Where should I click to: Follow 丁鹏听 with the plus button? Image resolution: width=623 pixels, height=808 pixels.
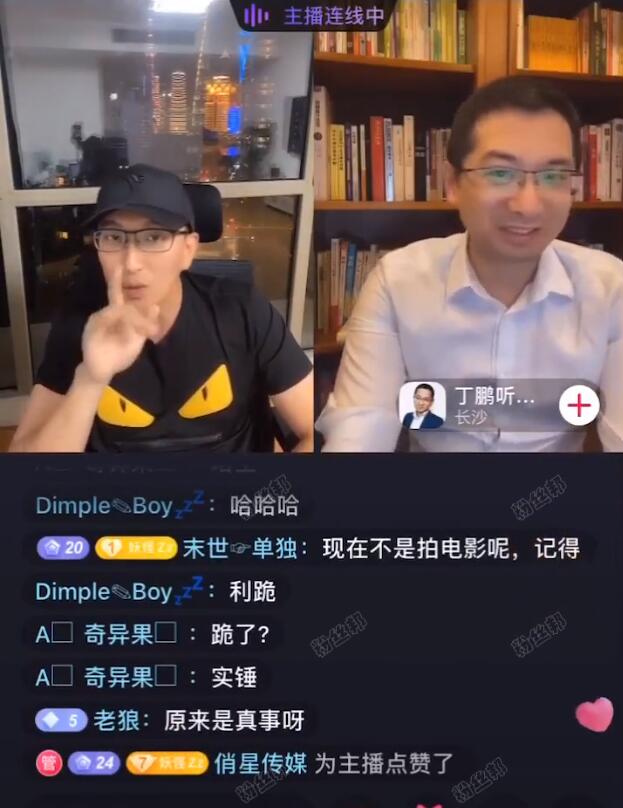(x=579, y=406)
